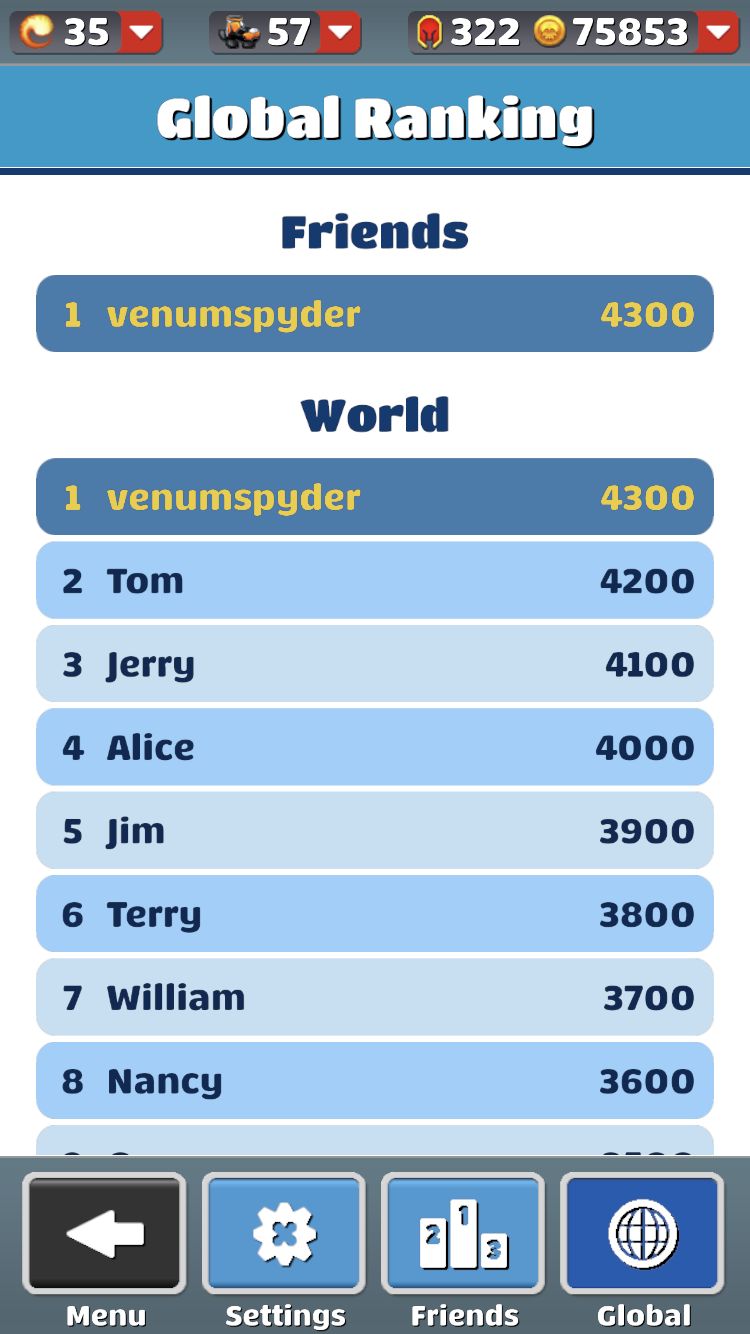750x1334 pixels.
Task: Expand the coins dropdown showing 75853
Action: point(718,33)
